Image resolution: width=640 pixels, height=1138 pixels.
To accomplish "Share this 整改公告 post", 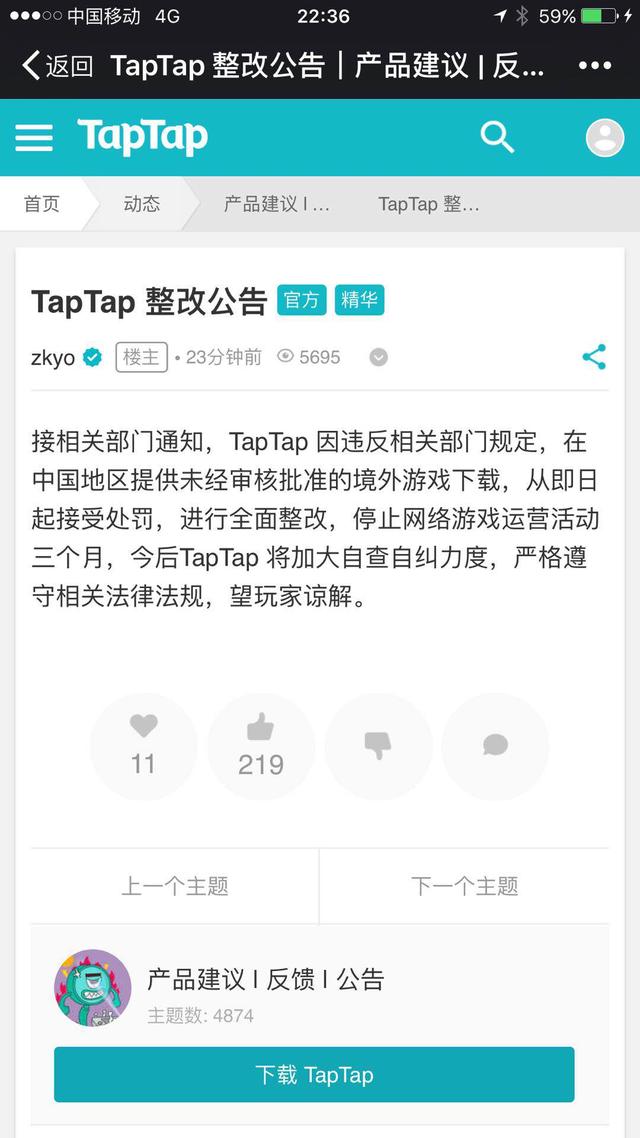I will [594, 357].
